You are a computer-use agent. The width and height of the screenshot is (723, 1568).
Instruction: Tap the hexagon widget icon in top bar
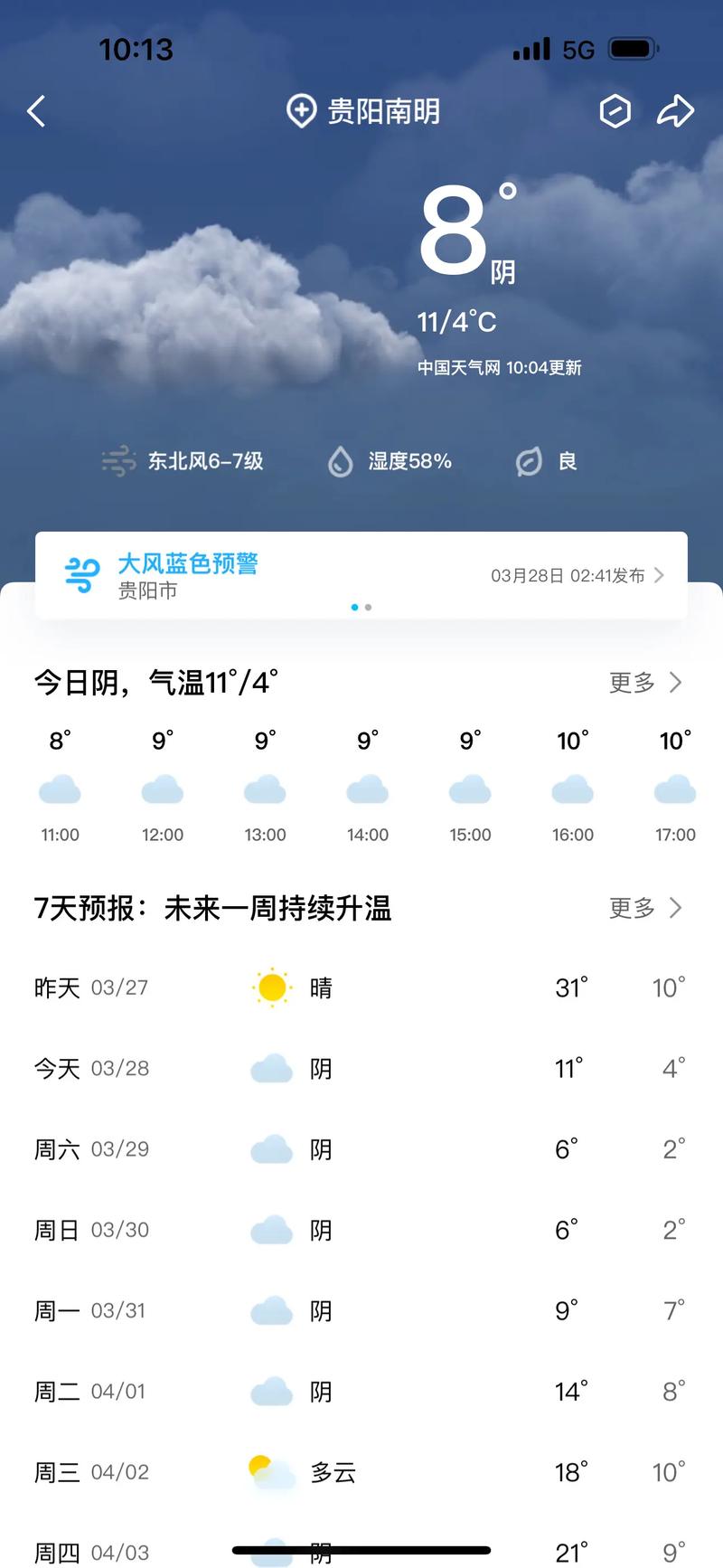(x=615, y=110)
